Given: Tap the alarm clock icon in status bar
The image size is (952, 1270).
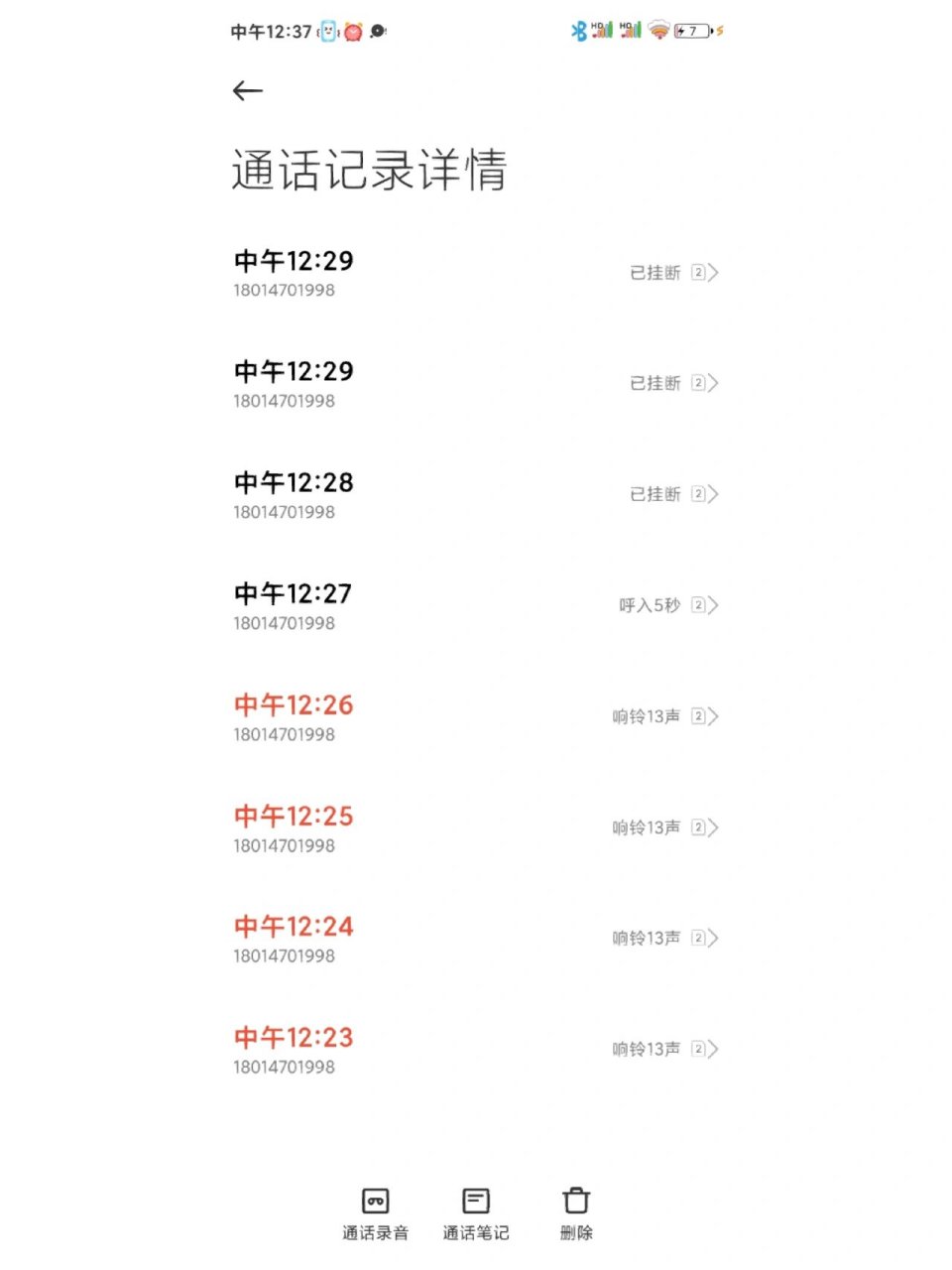Looking at the screenshot, I should coord(352,32).
